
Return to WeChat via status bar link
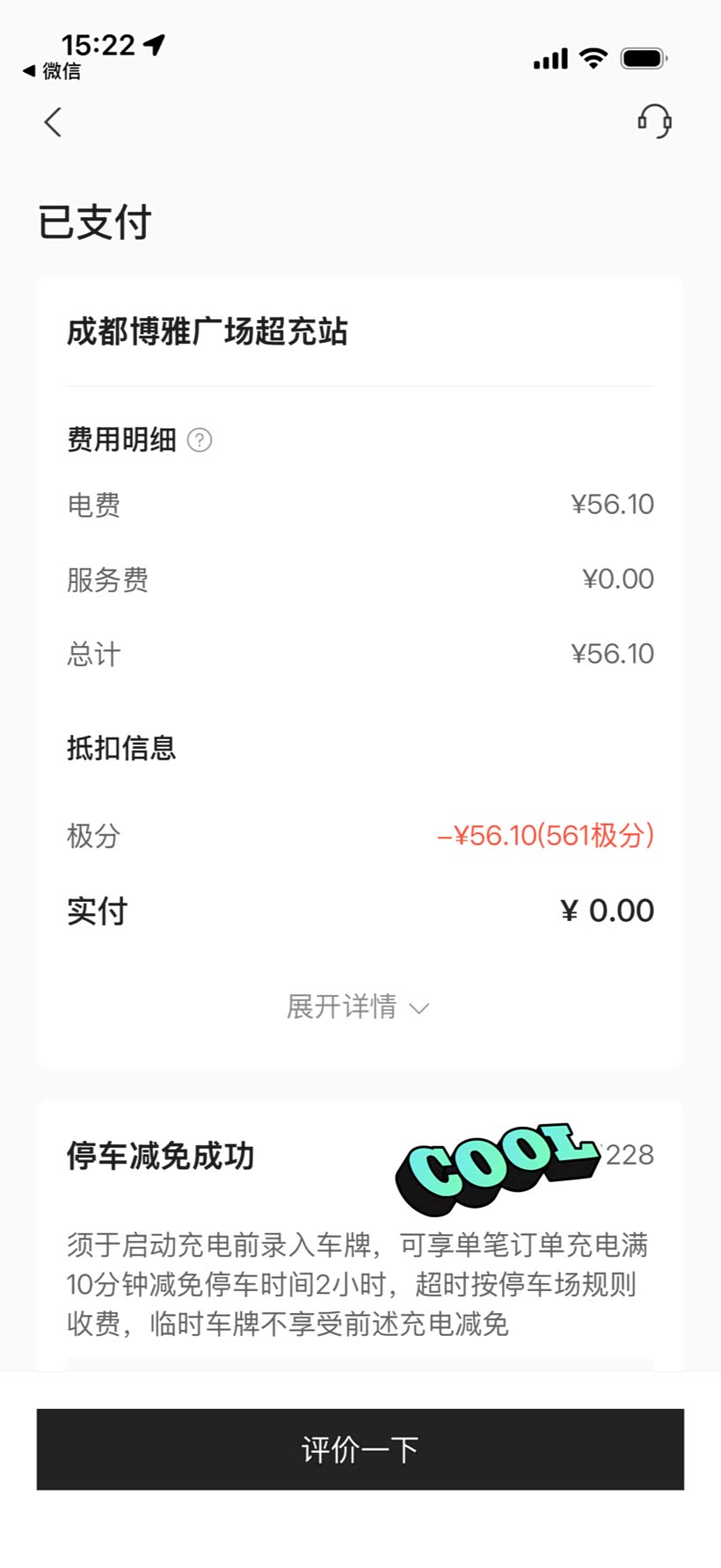coord(52,71)
